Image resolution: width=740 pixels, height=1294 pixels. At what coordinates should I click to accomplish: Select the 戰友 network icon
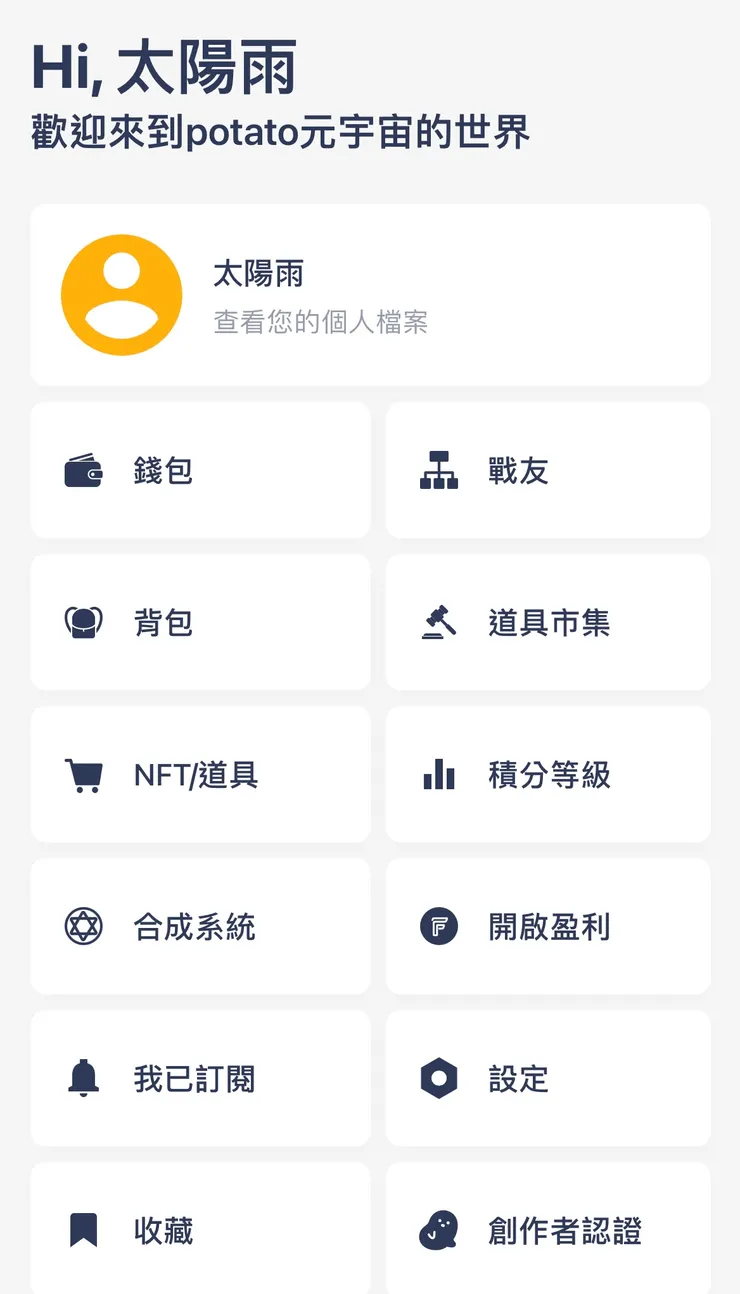[438, 470]
